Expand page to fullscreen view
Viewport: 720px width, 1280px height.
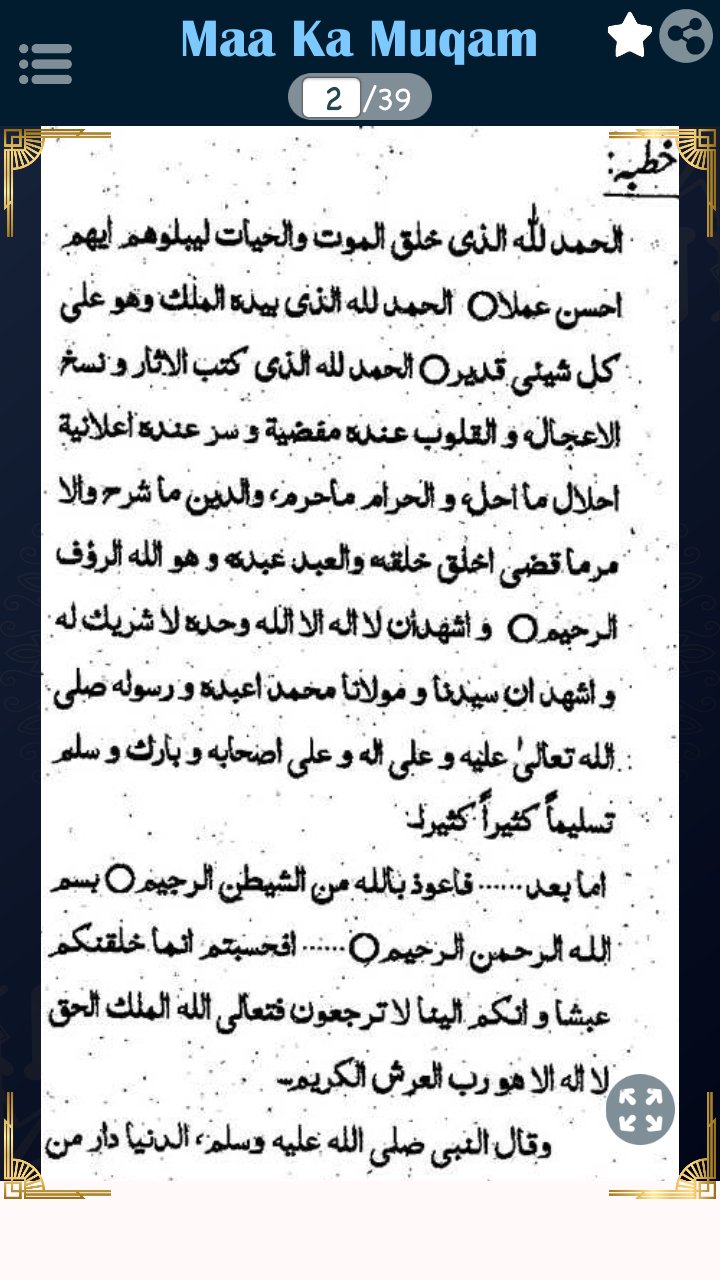[640, 1109]
